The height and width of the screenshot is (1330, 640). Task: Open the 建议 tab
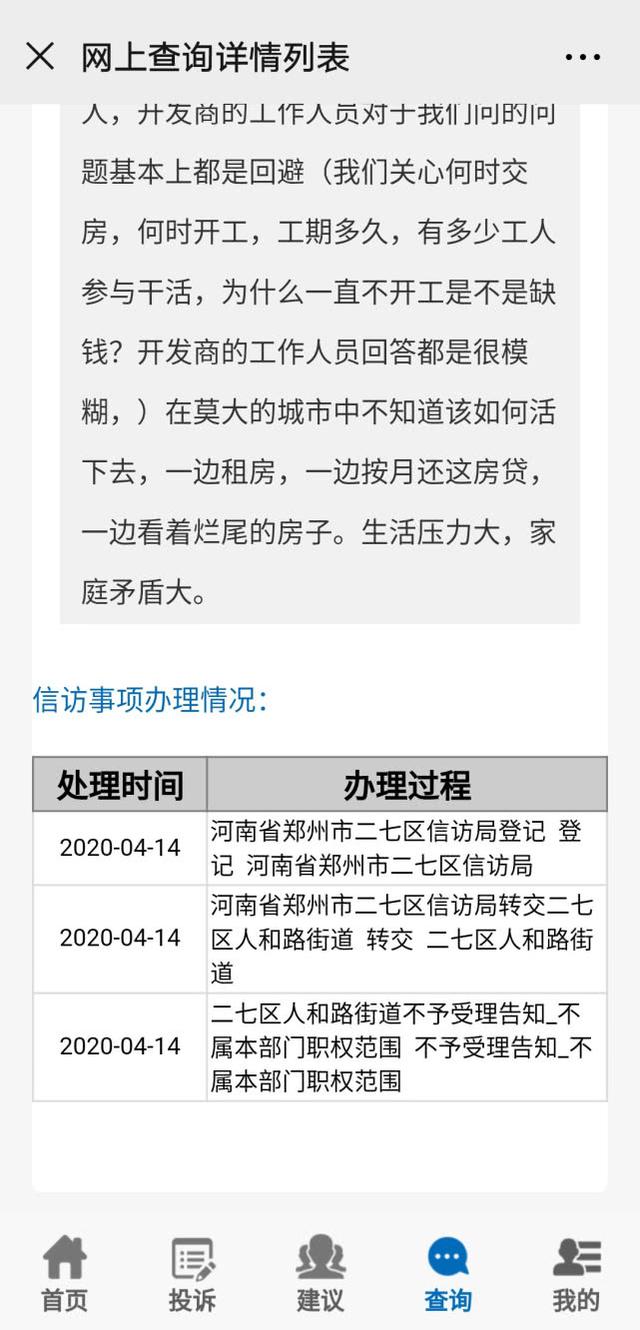pos(320,1273)
